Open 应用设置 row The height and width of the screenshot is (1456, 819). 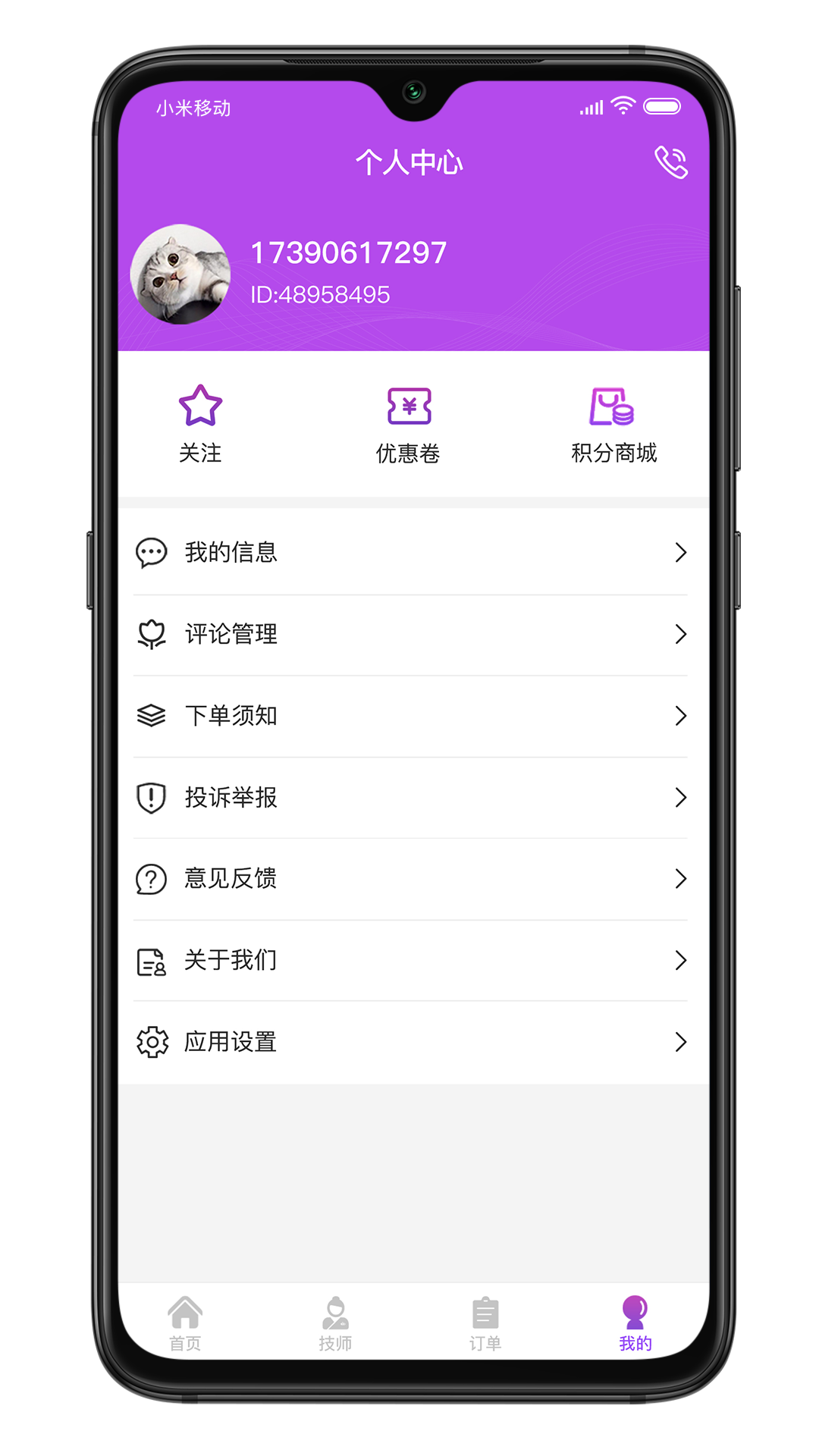(x=410, y=1042)
